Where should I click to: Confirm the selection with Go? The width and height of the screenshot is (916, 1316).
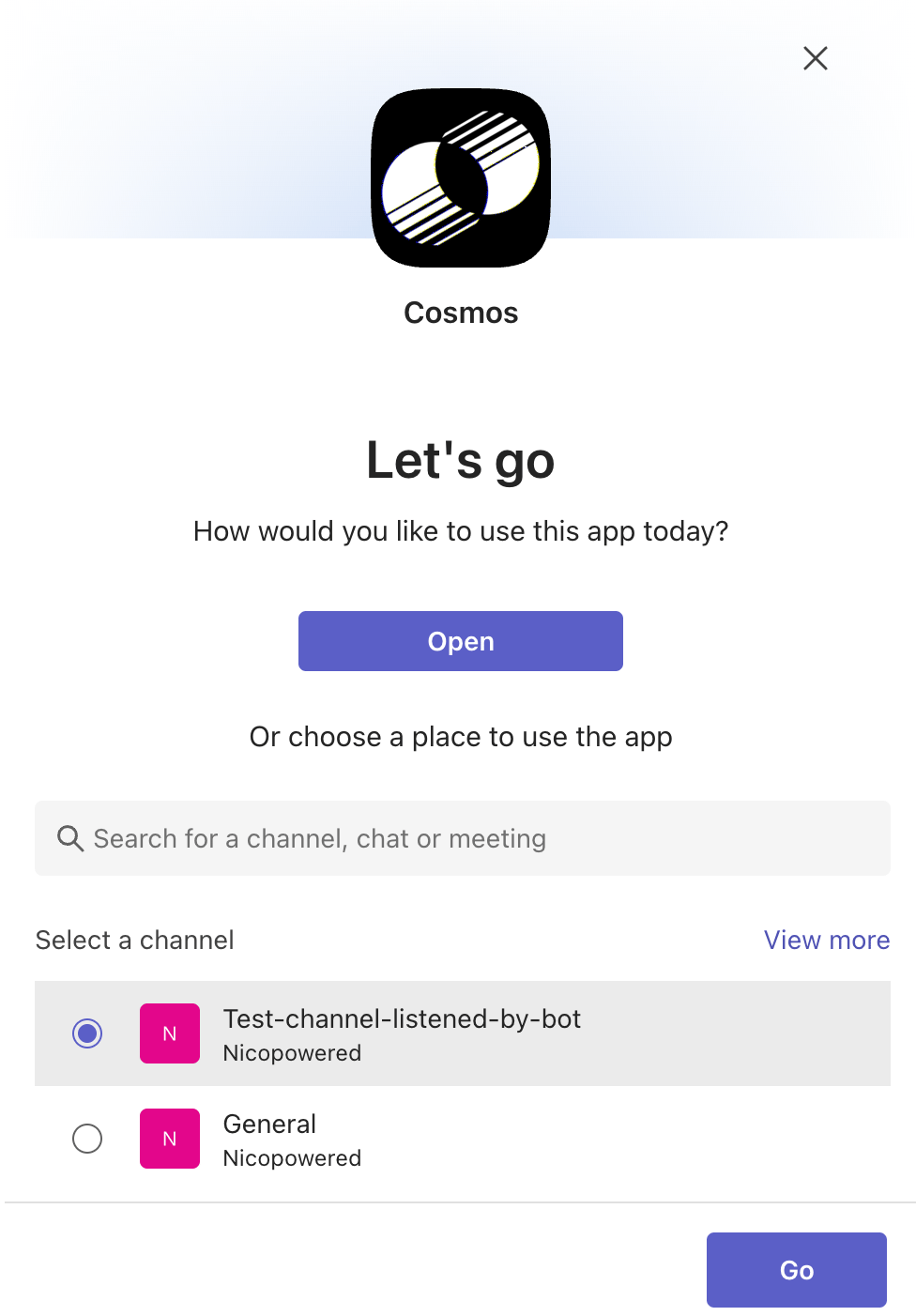[797, 1270]
